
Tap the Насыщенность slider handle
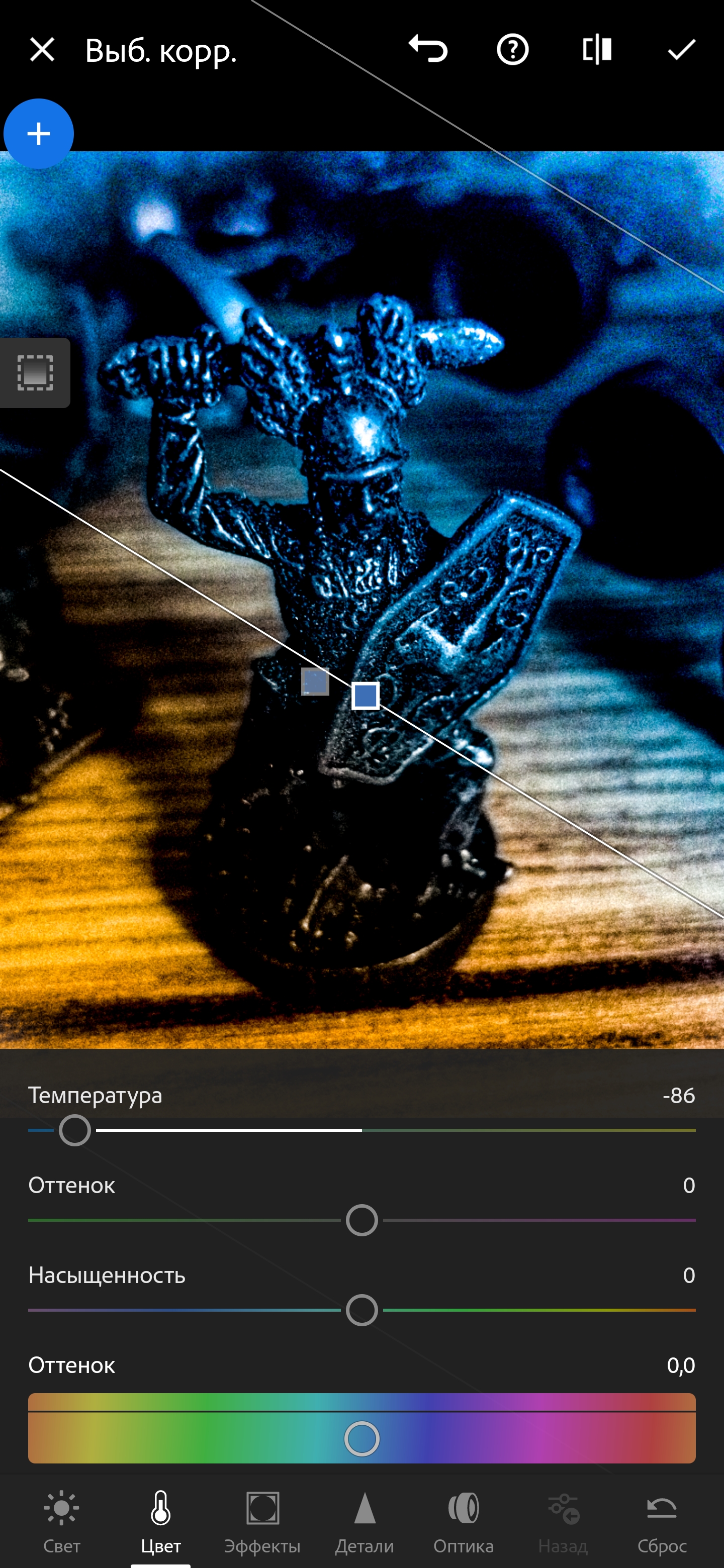click(x=361, y=1310)
